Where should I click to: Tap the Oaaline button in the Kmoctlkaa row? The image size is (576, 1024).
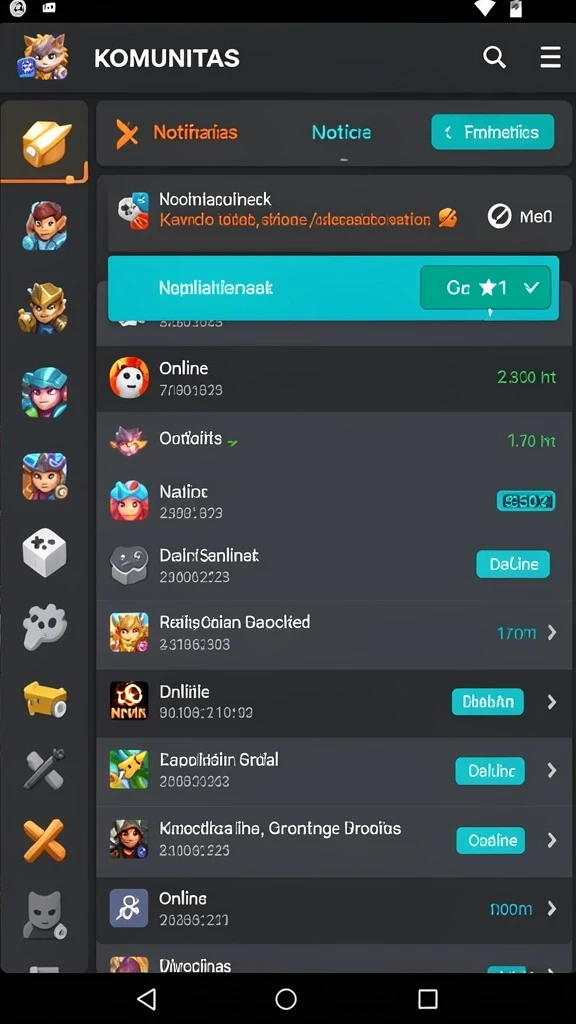491,840
